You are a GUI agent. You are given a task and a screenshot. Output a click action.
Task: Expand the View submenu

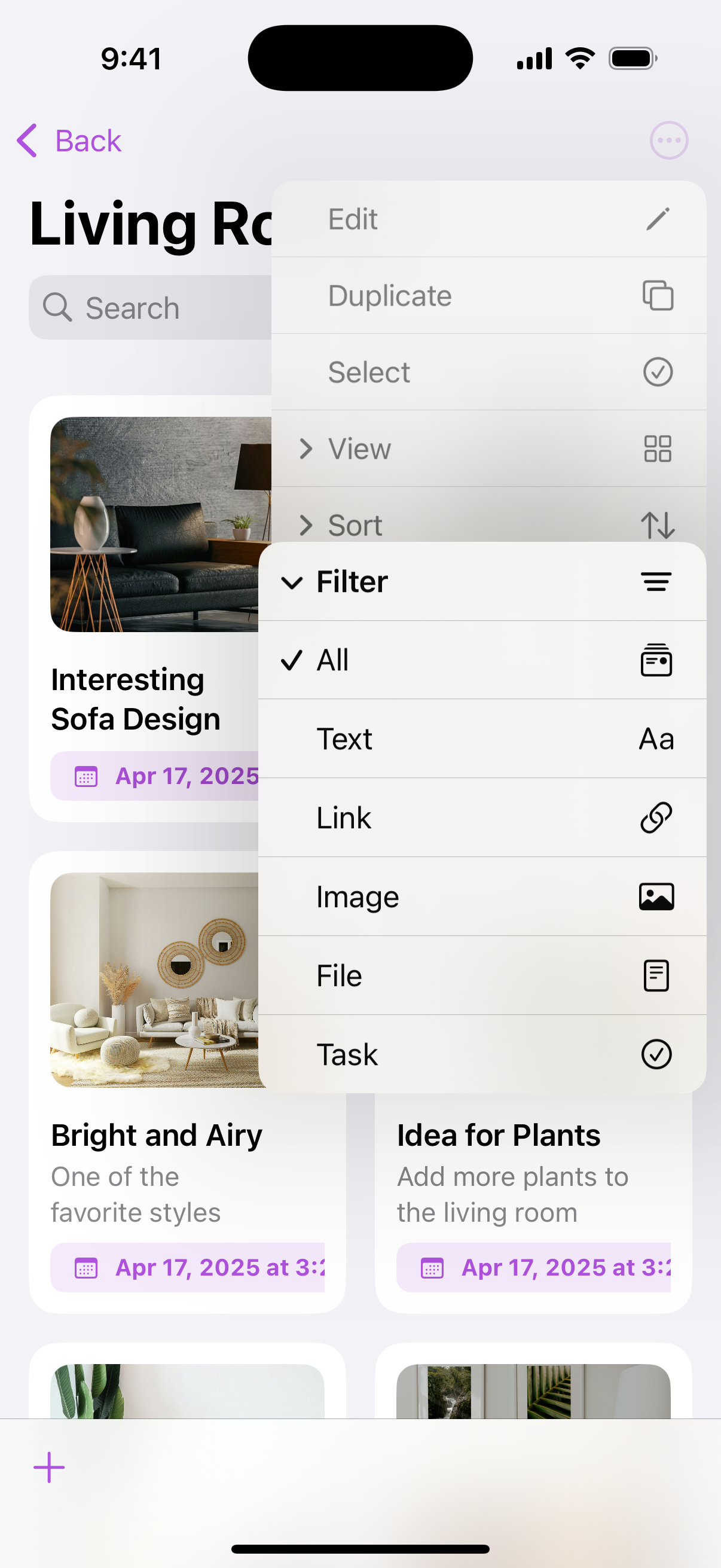point(488,449)
